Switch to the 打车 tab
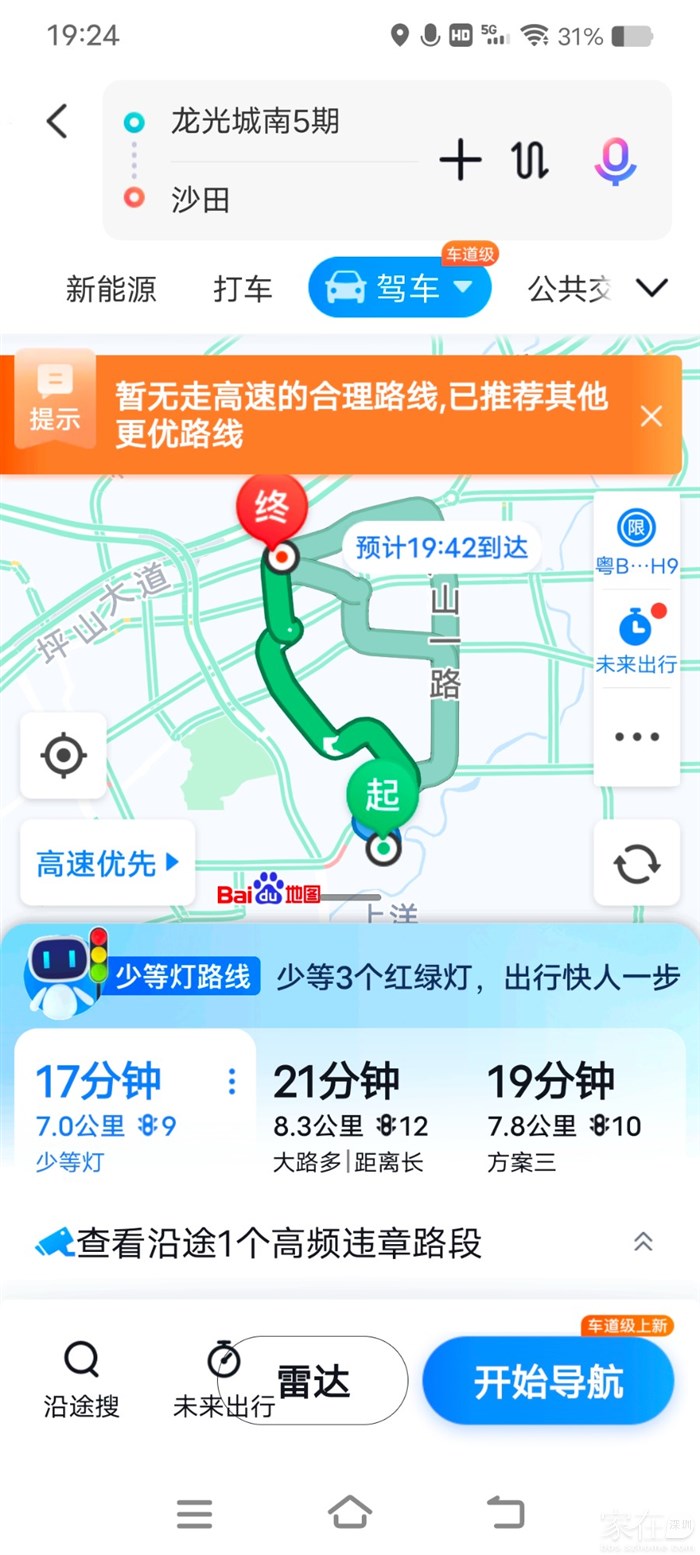 (x=243, y=289)
